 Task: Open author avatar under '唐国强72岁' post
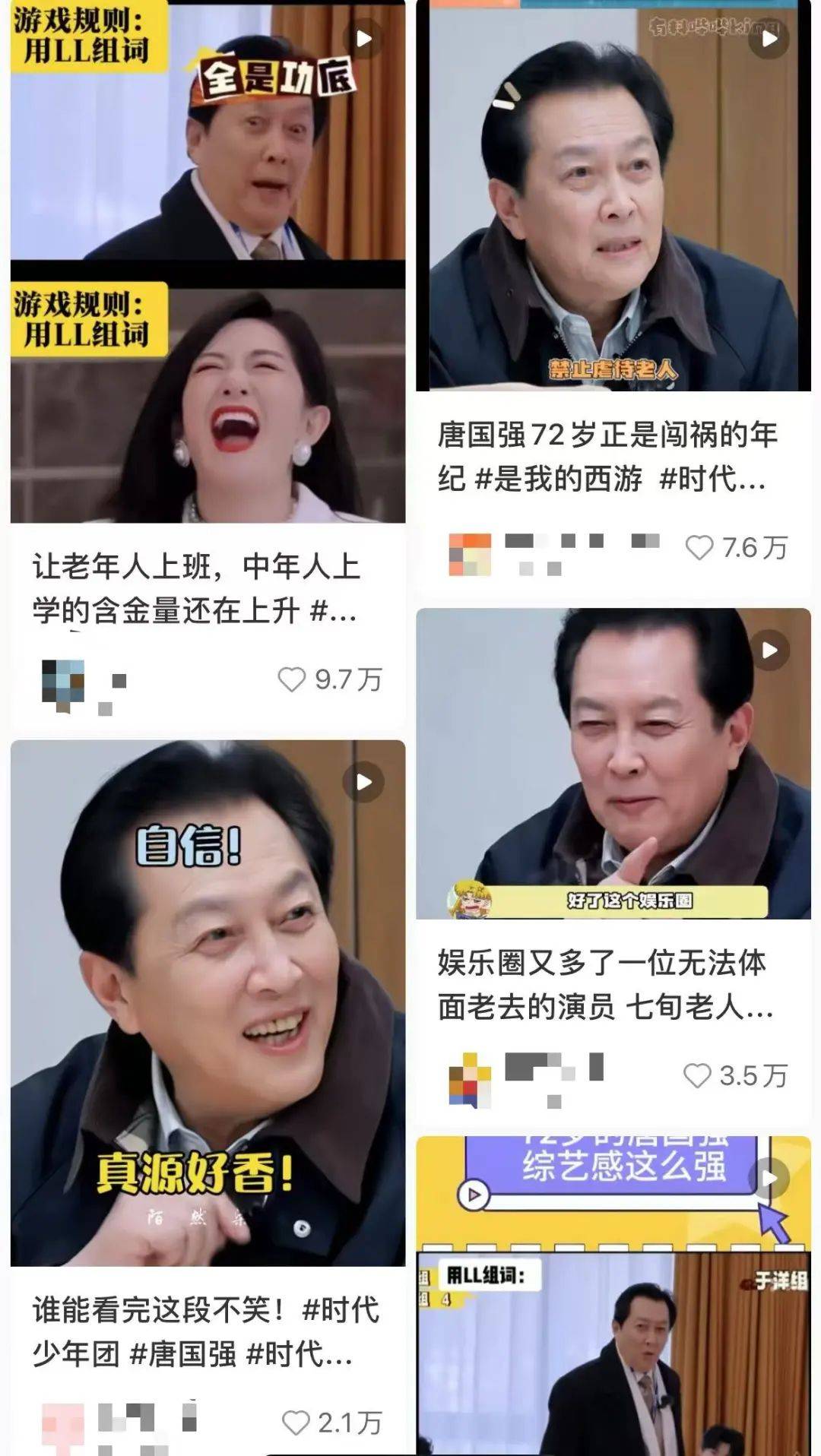coord(469,554)
